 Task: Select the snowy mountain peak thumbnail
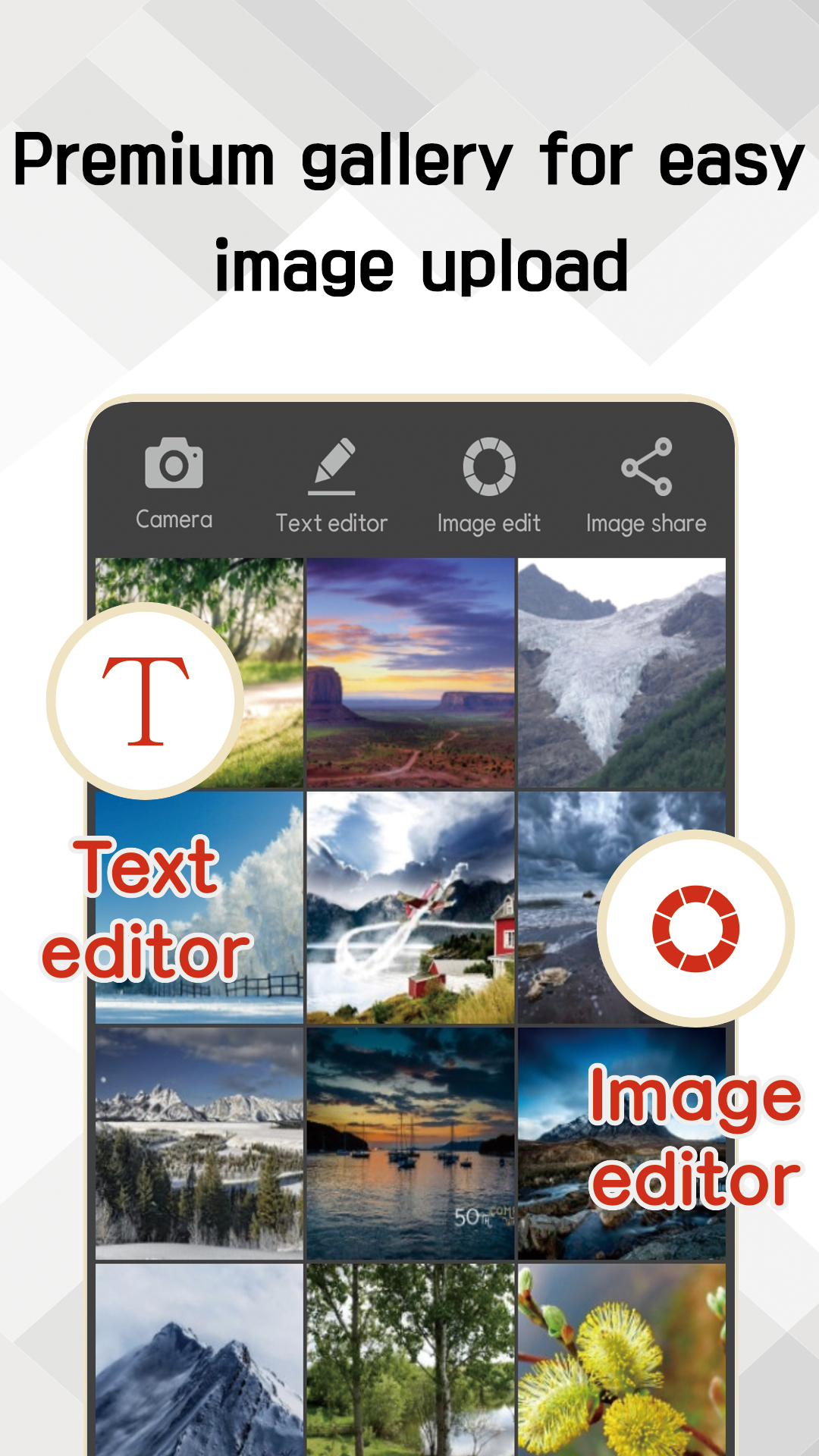coord(201,1365)
